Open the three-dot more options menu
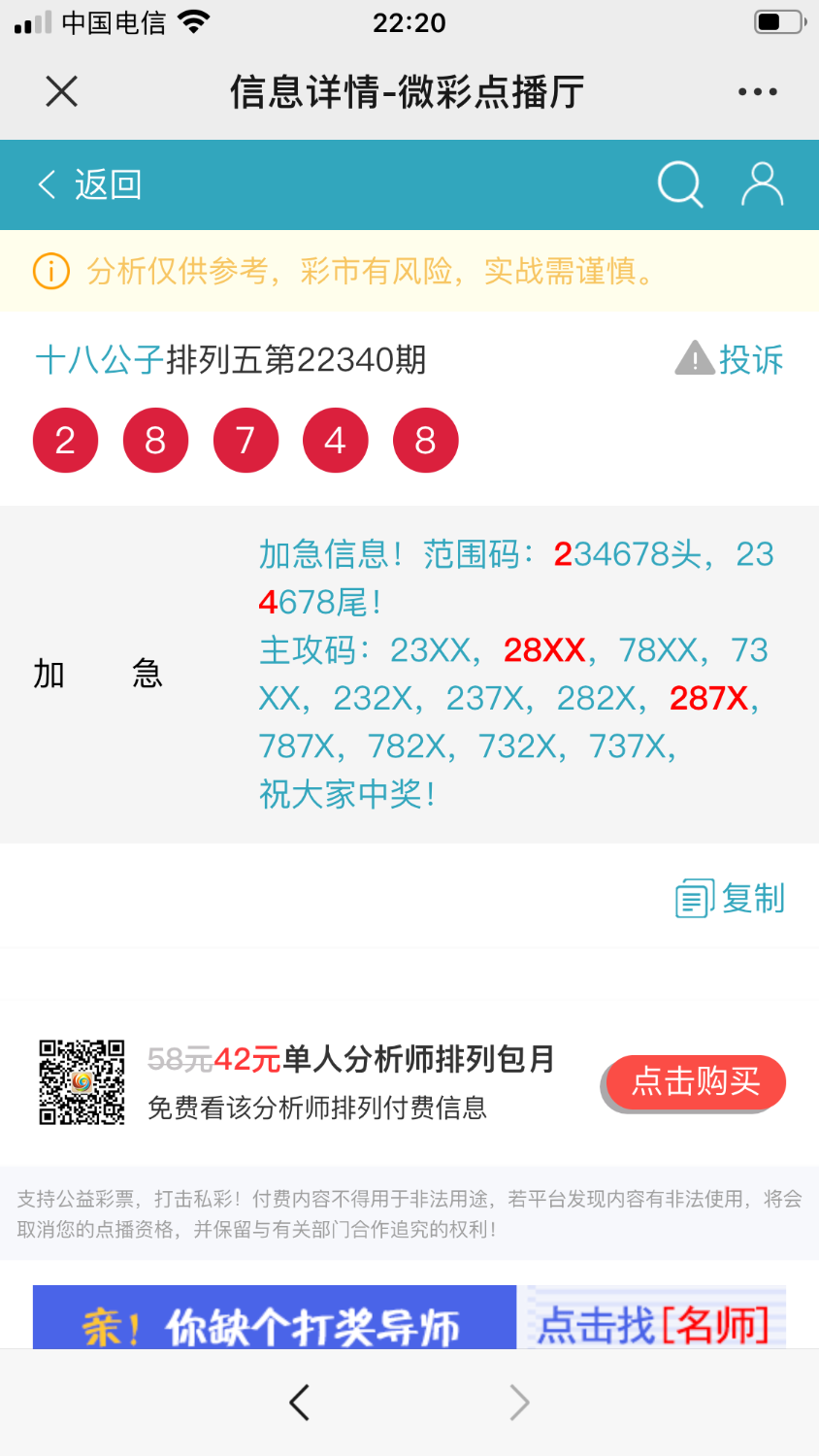The height and width of the screenshot is (1456, 819). [758, 90]
